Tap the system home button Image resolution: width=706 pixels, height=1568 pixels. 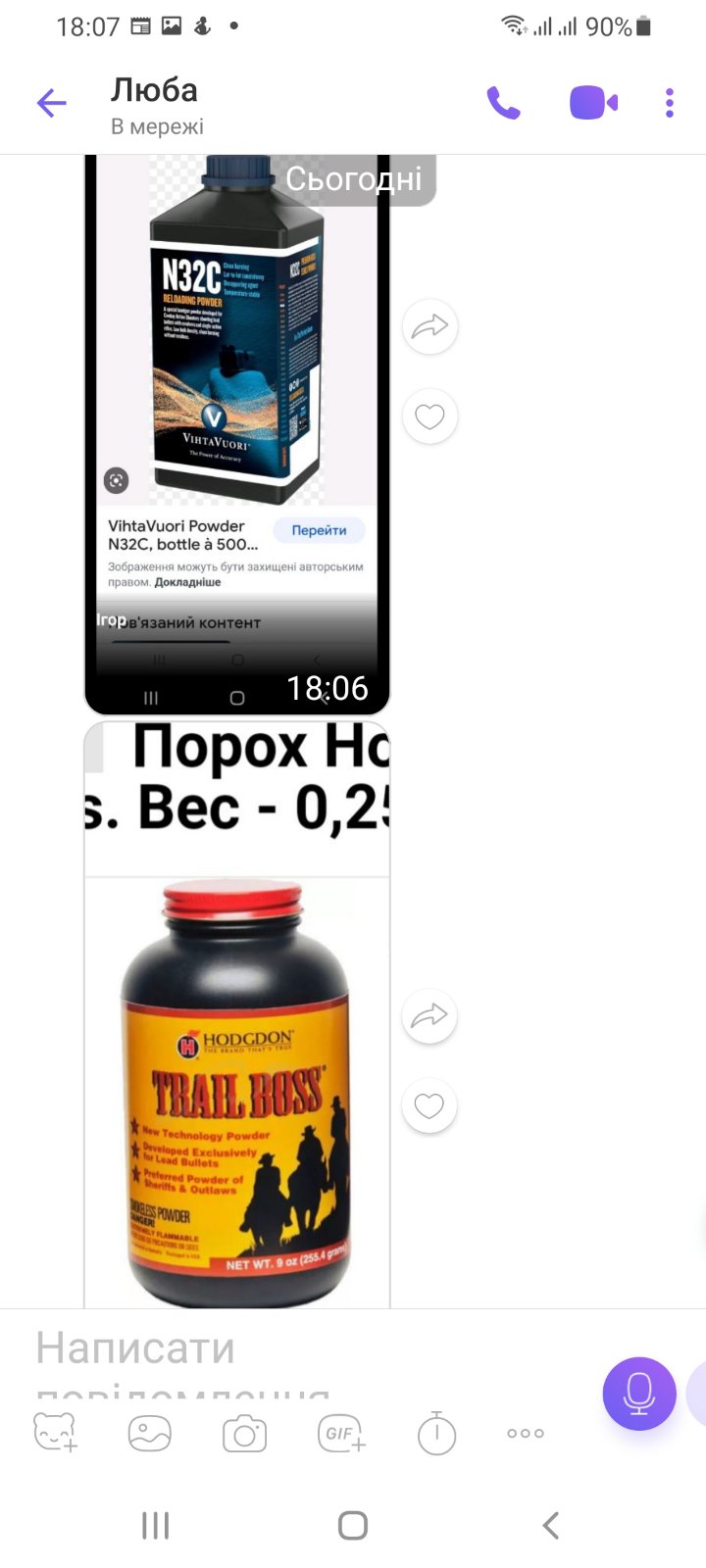pyautogui.click(x=353, y=1525)
